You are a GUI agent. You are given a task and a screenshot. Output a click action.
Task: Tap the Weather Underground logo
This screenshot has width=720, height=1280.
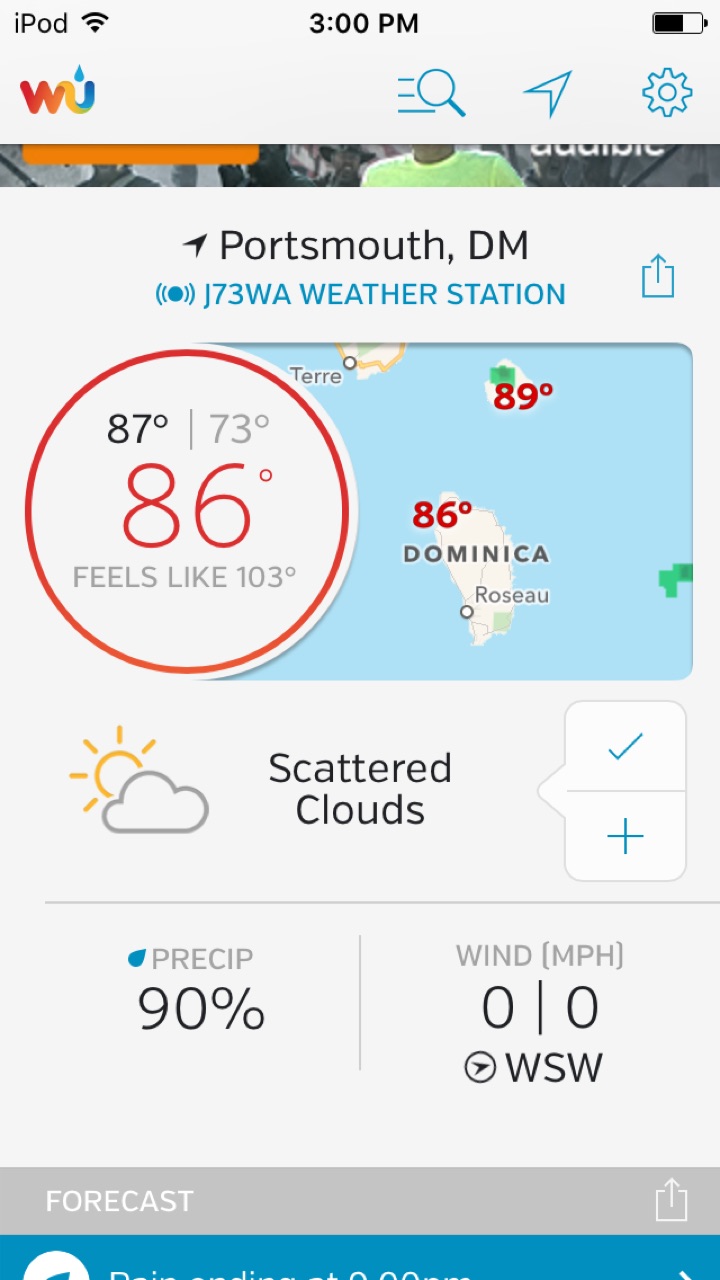click(x=58, y=94)
